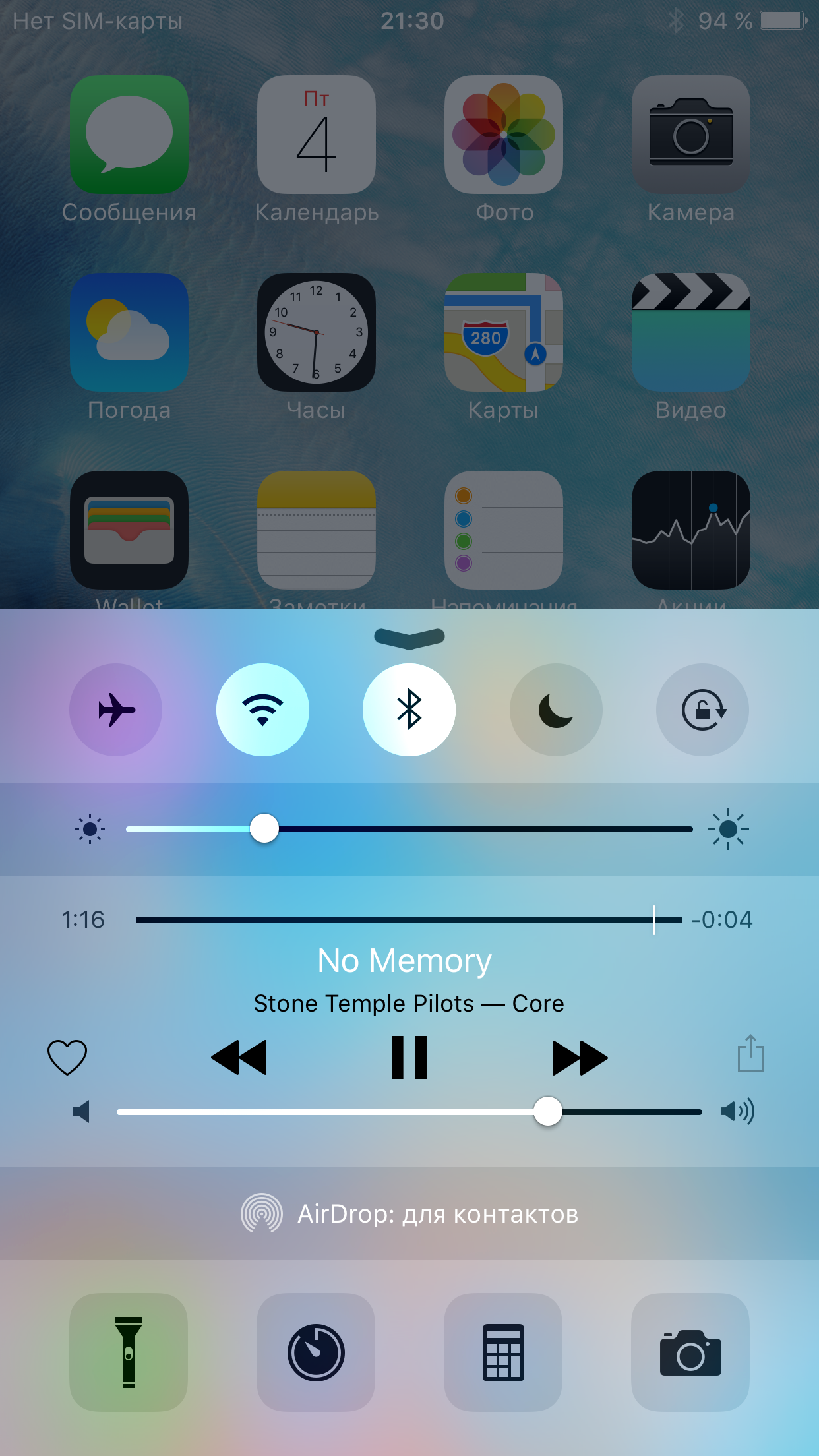The width and height of the screenshot is (819, 1456).
Task: Turn on Do Not Disturb moon
Action: pyautogui.click(x=556, y=710)
